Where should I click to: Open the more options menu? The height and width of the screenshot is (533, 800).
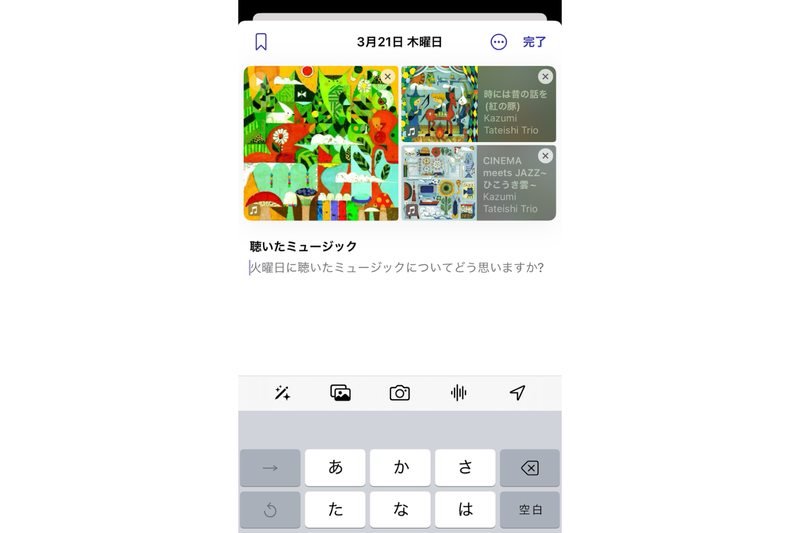coord(499,42)
